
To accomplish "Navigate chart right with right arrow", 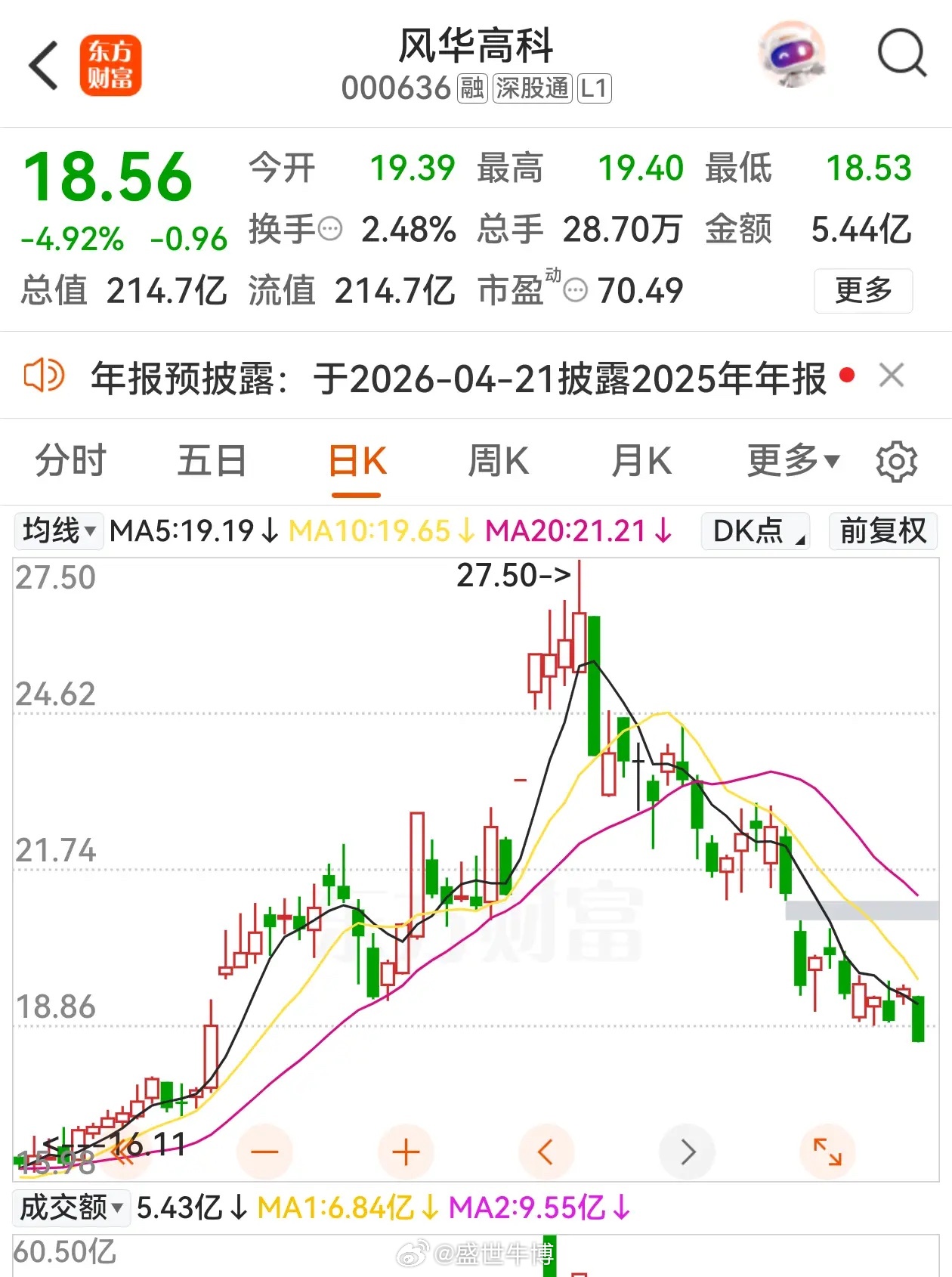I will click(687, 1152).
